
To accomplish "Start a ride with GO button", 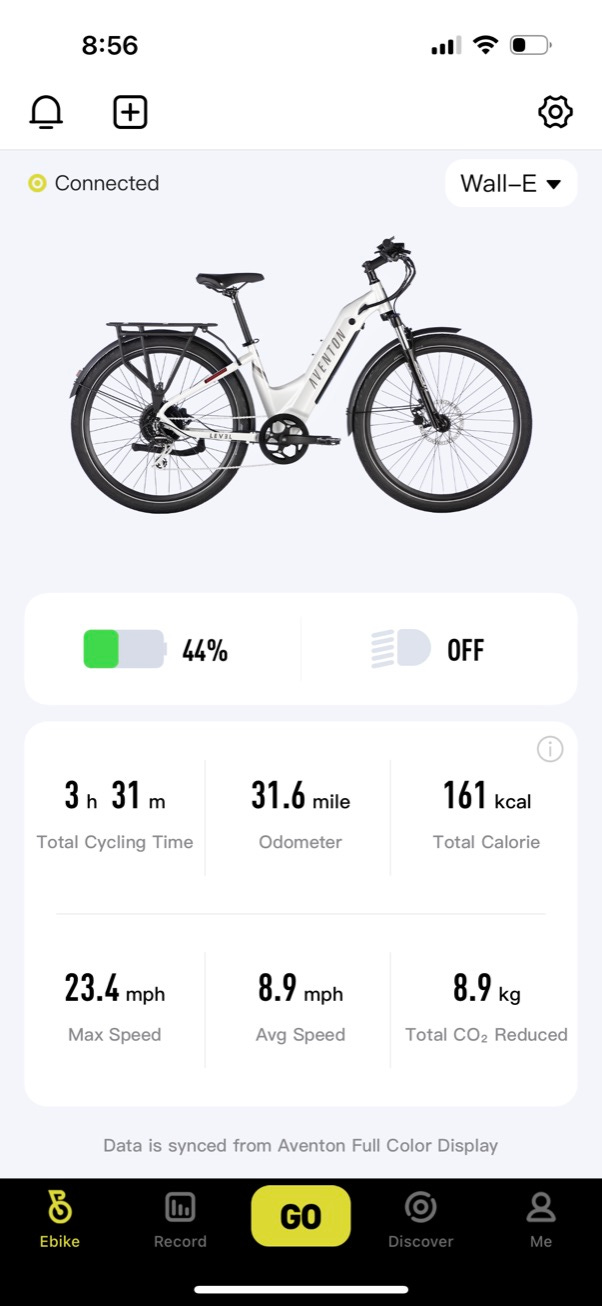I will point(301,1216).
